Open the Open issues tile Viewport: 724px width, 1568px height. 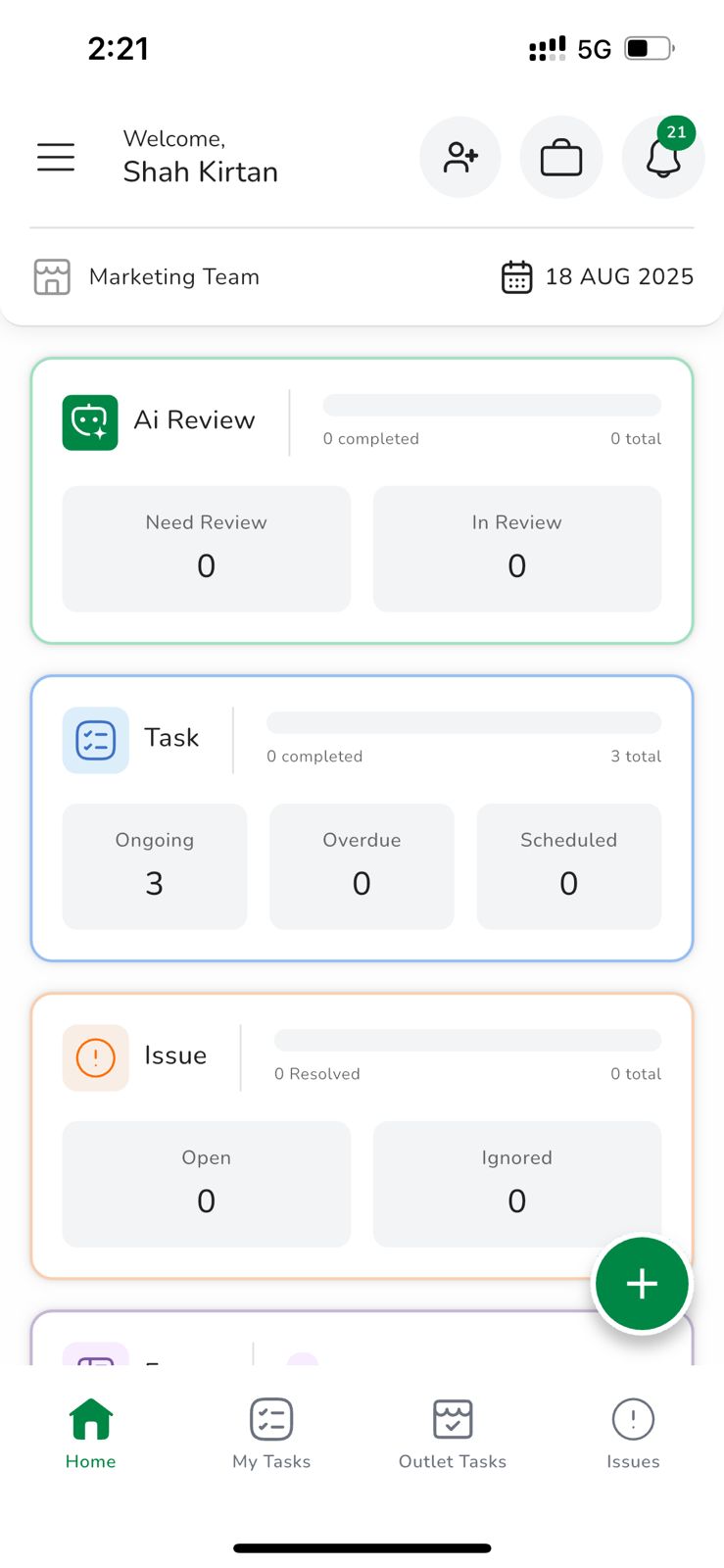(206, 1184)
